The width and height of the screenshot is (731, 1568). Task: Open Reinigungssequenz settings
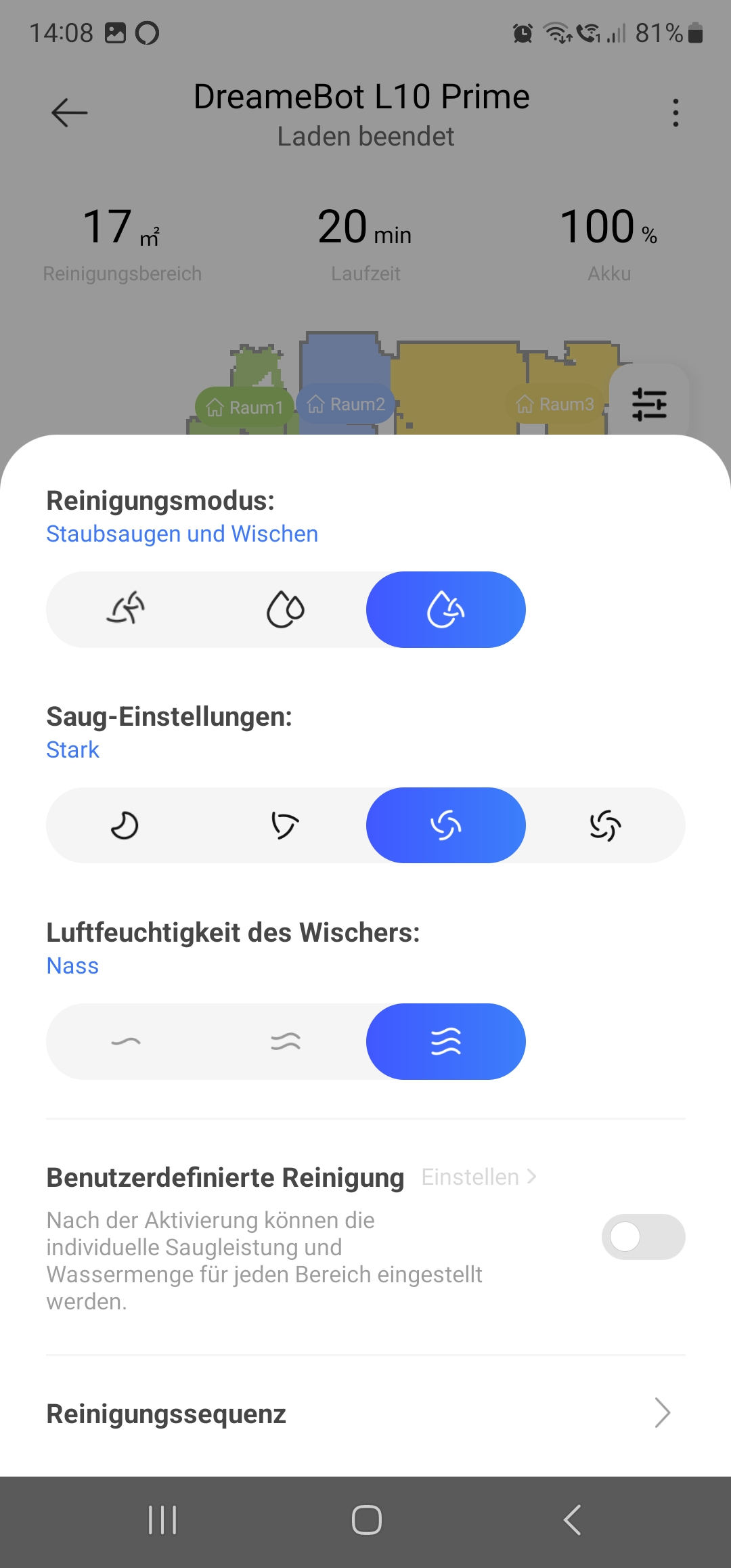tap(365, 1414)
